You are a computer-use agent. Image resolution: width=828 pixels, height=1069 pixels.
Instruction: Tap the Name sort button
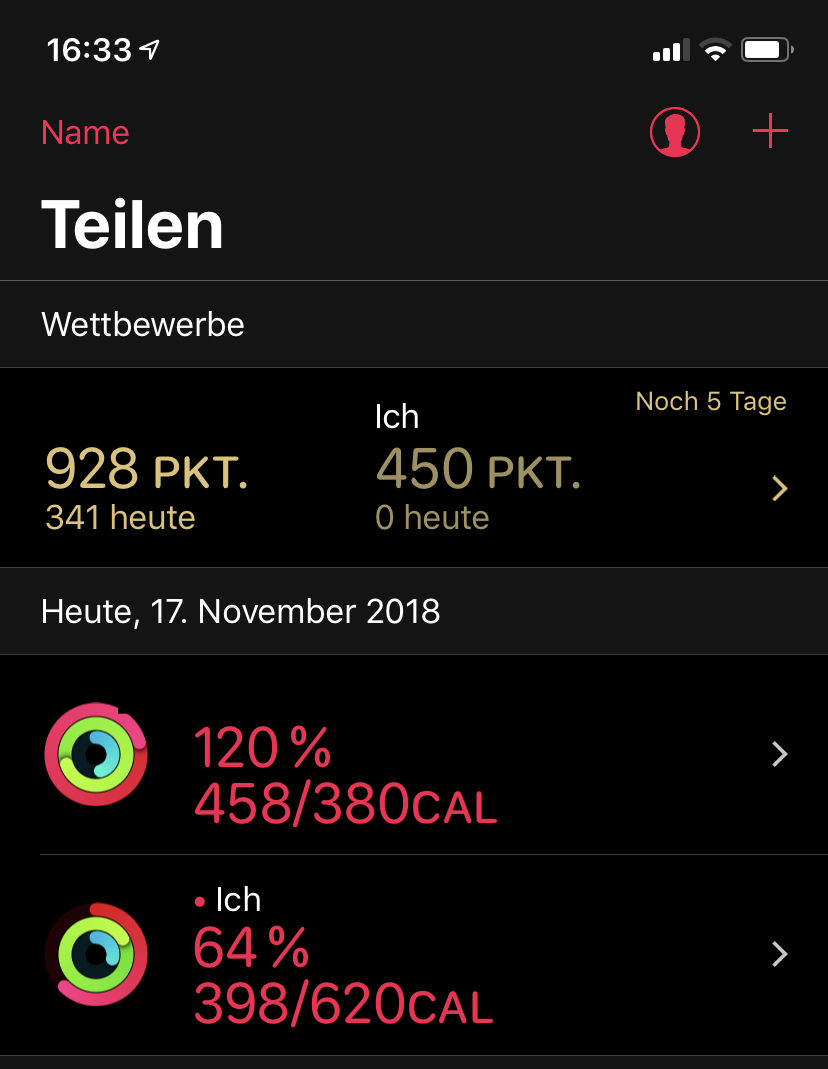pos(85,133)
